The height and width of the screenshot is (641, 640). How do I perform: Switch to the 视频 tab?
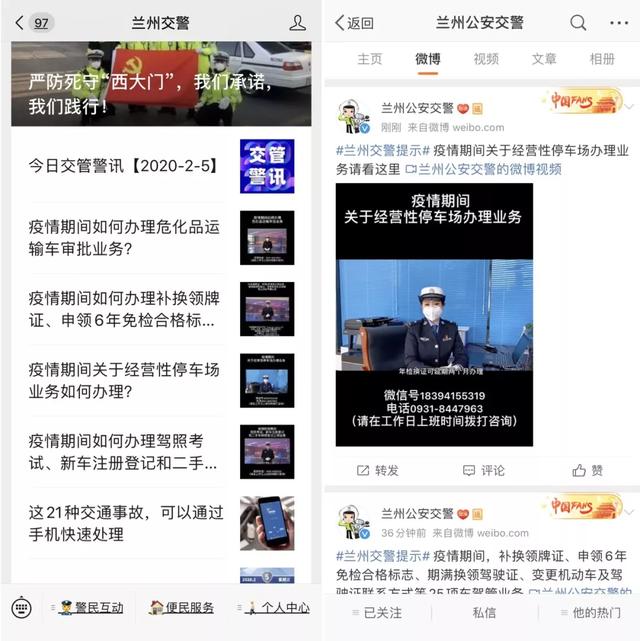click(486, 59)
